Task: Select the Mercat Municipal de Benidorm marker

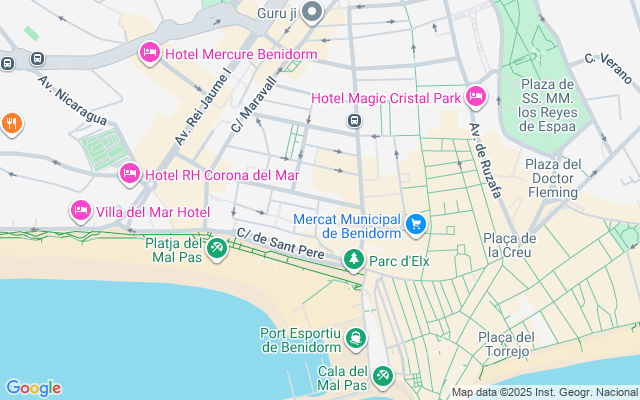Action: (x=416, y=225)
